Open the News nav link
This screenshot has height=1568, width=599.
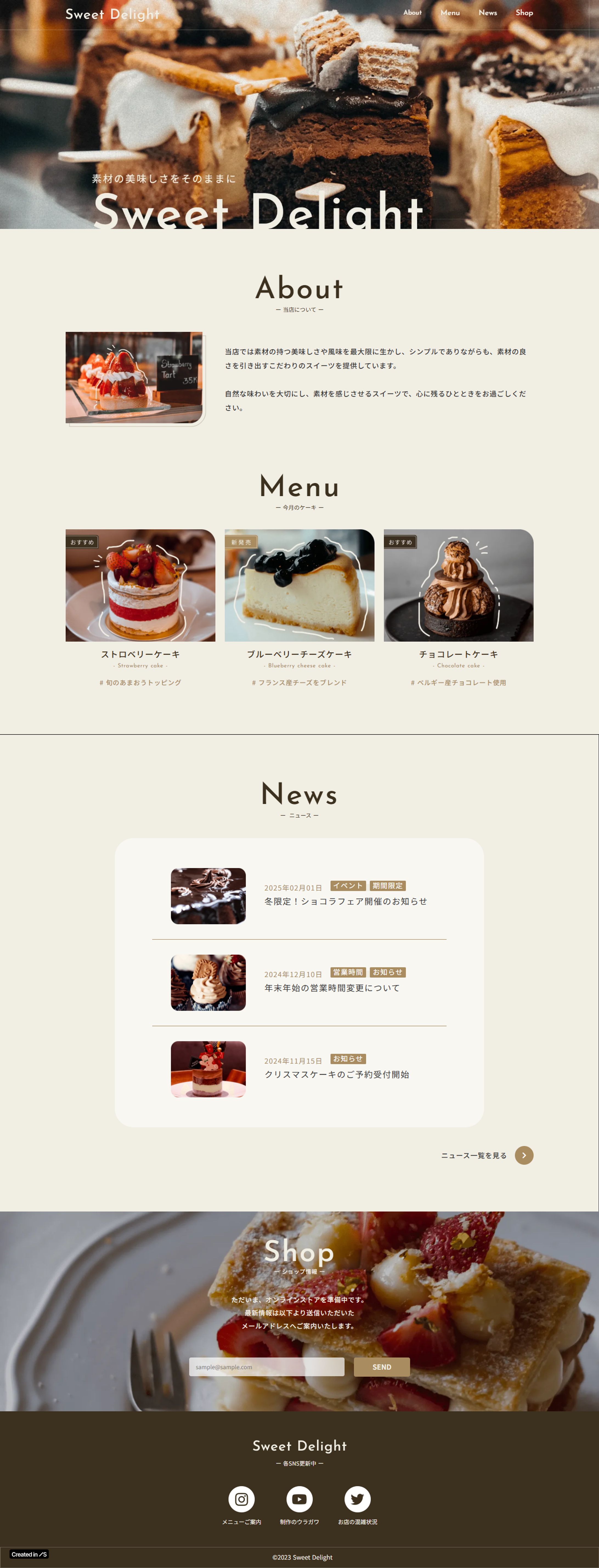point(488,13)
